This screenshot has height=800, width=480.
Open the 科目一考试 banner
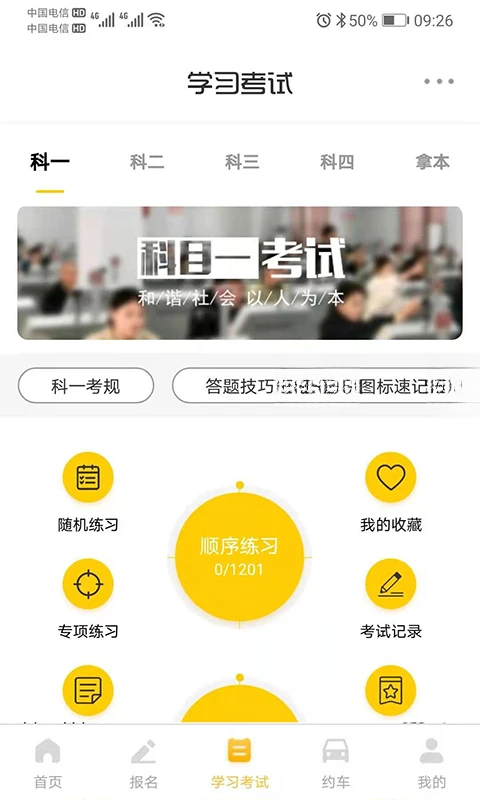[240, 273]
